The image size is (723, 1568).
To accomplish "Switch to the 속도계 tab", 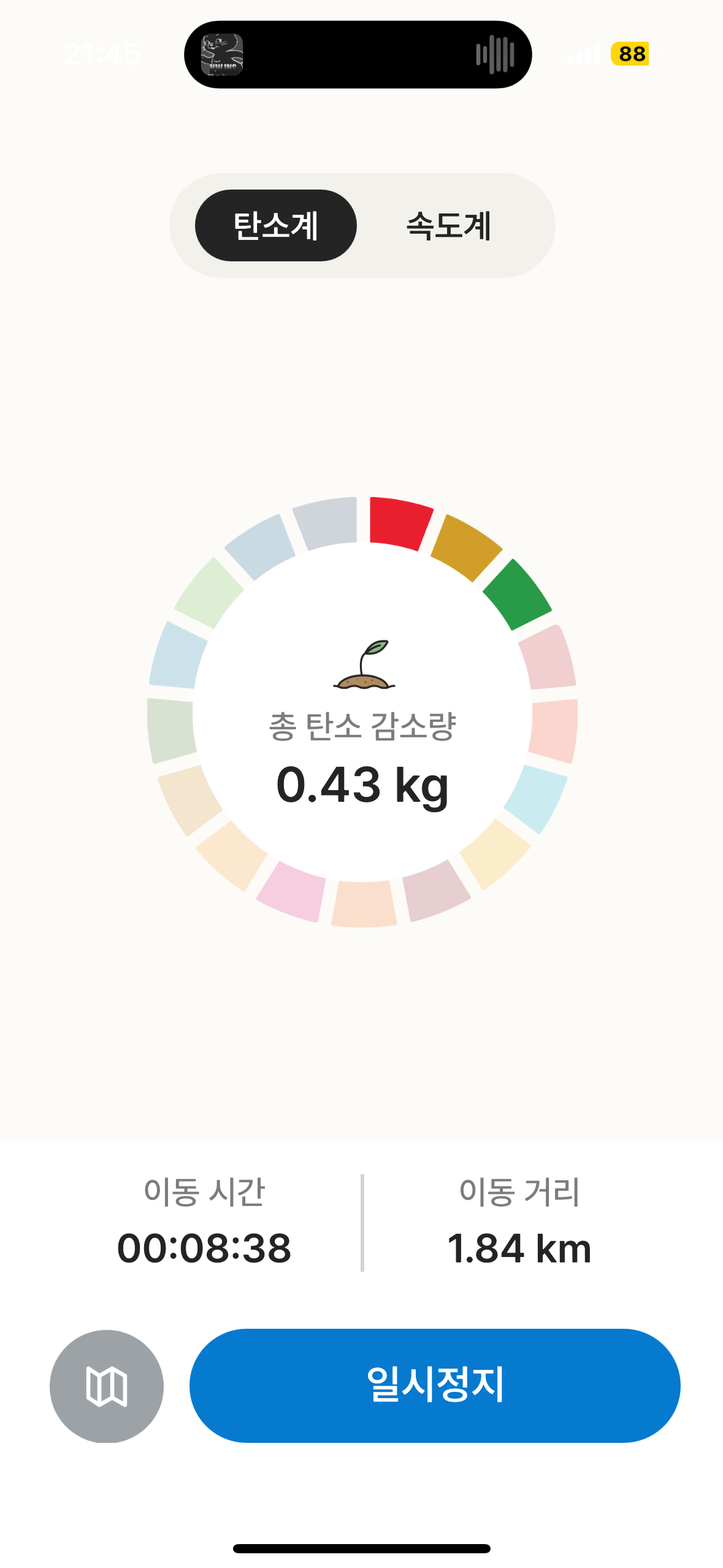I will (449, 226).
